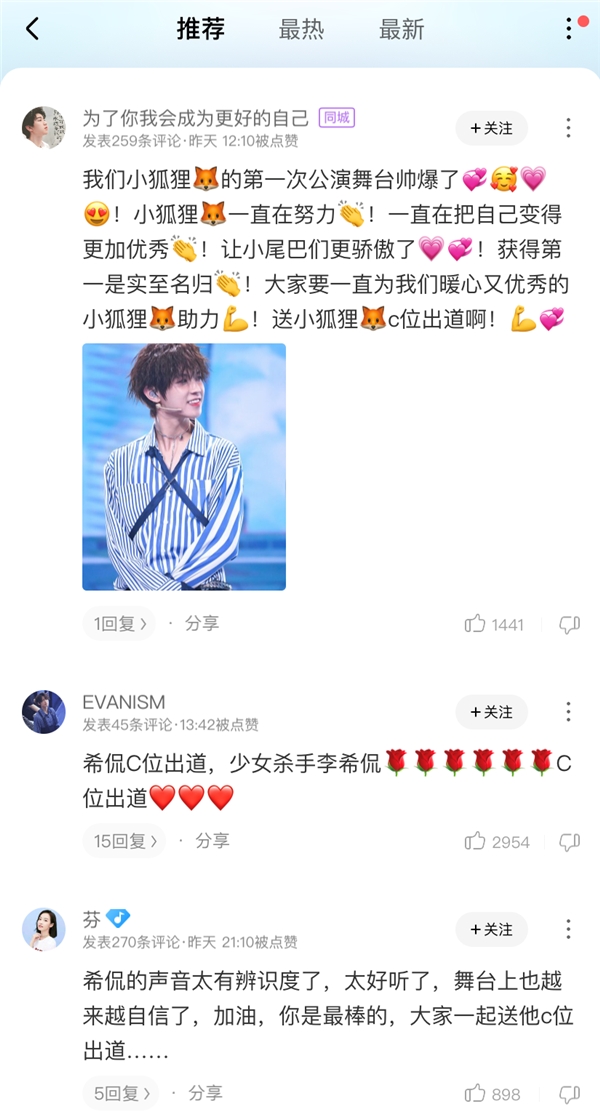Like EVANISM's comment with 2954 likes
Image resolution: width=600 pixels, height=1114 pixels.
click(475, 841)
